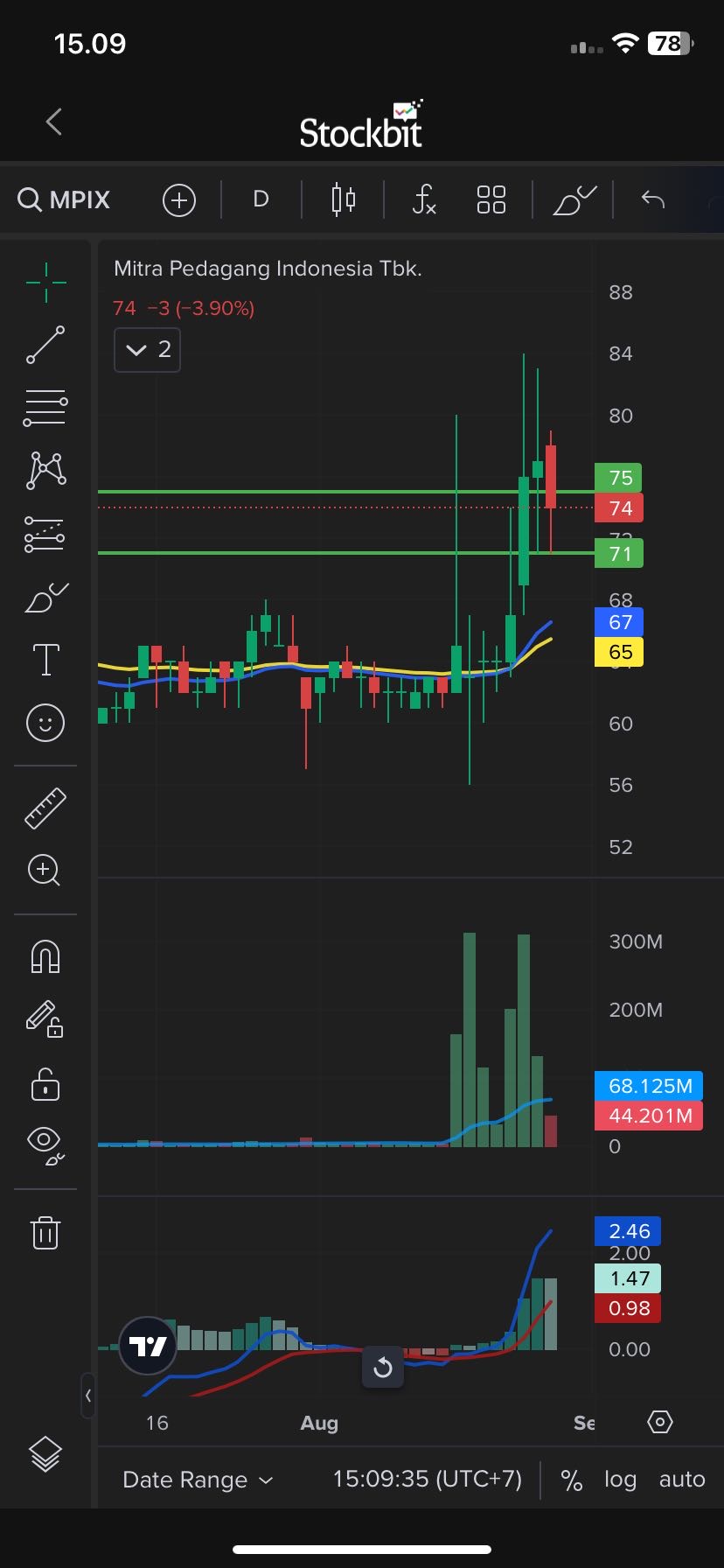This screenshot has width=724, height=1568.
Task: Open the four-square layout templates menu
Action: [x=491, y=199]
